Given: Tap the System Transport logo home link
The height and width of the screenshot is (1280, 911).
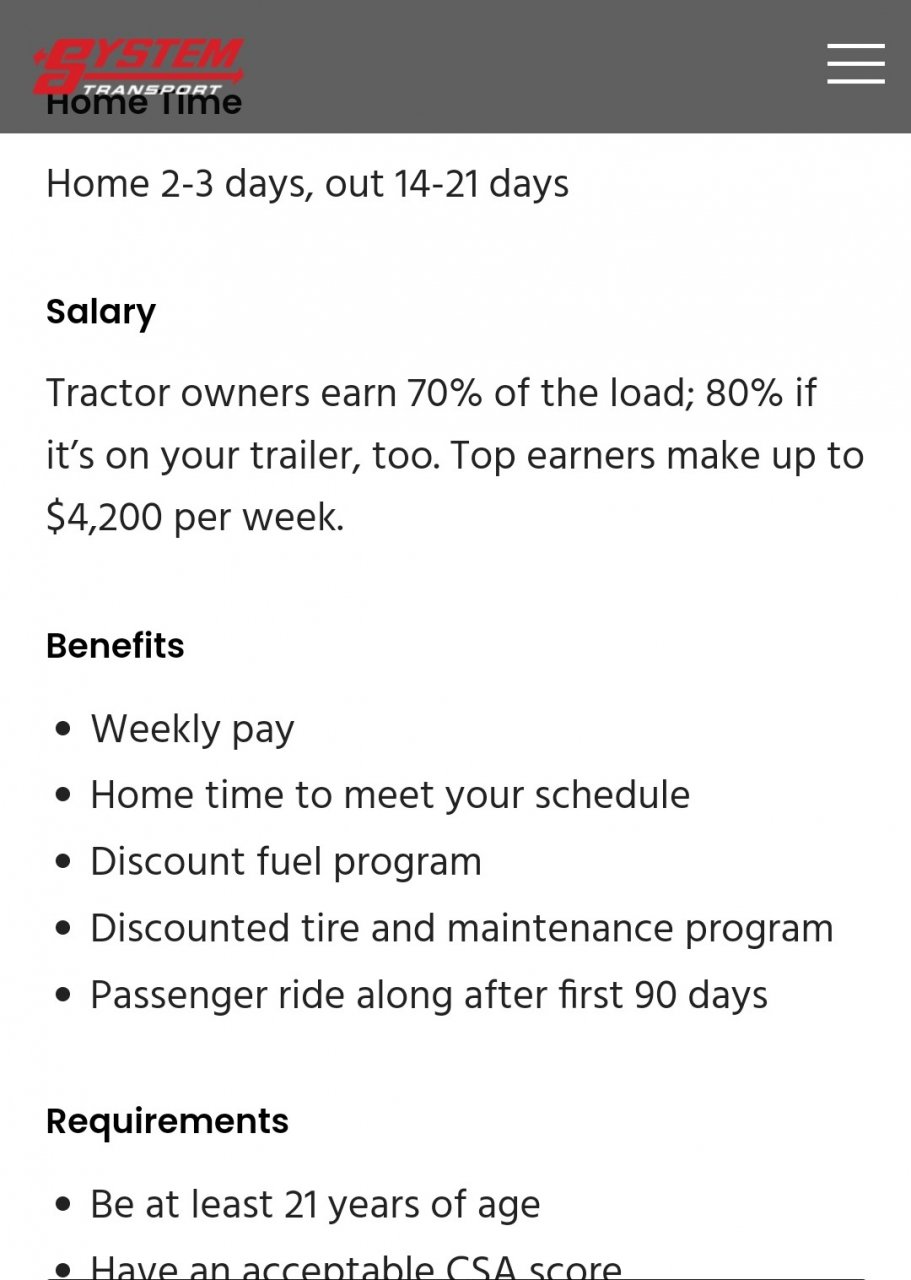Looking at the screenshot, I should [x=140, y=67].
